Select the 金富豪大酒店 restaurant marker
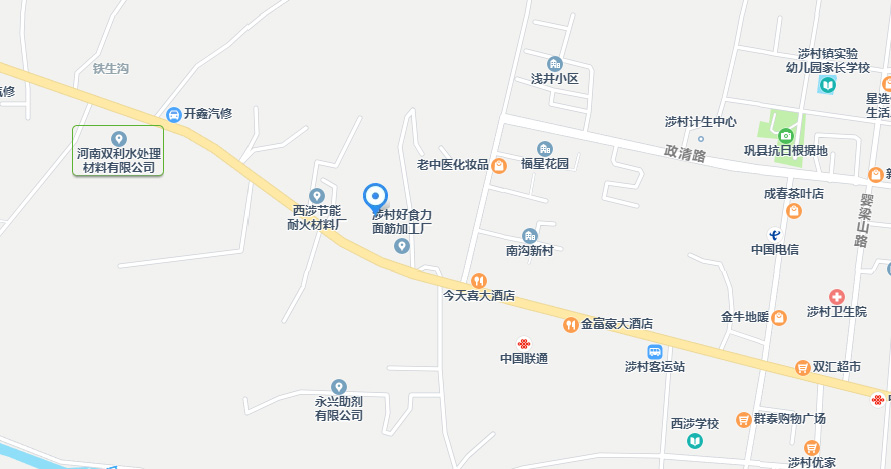Viewport: 891px width, 469px height. click(x=570, y=324)
